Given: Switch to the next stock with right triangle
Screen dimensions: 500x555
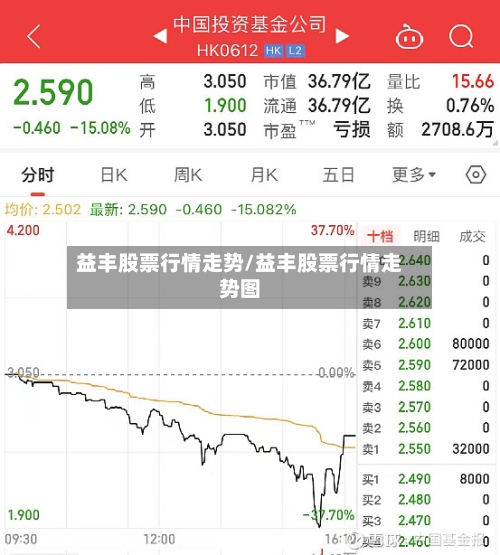Looking at the screenshot, I should [x=342, y=36].
